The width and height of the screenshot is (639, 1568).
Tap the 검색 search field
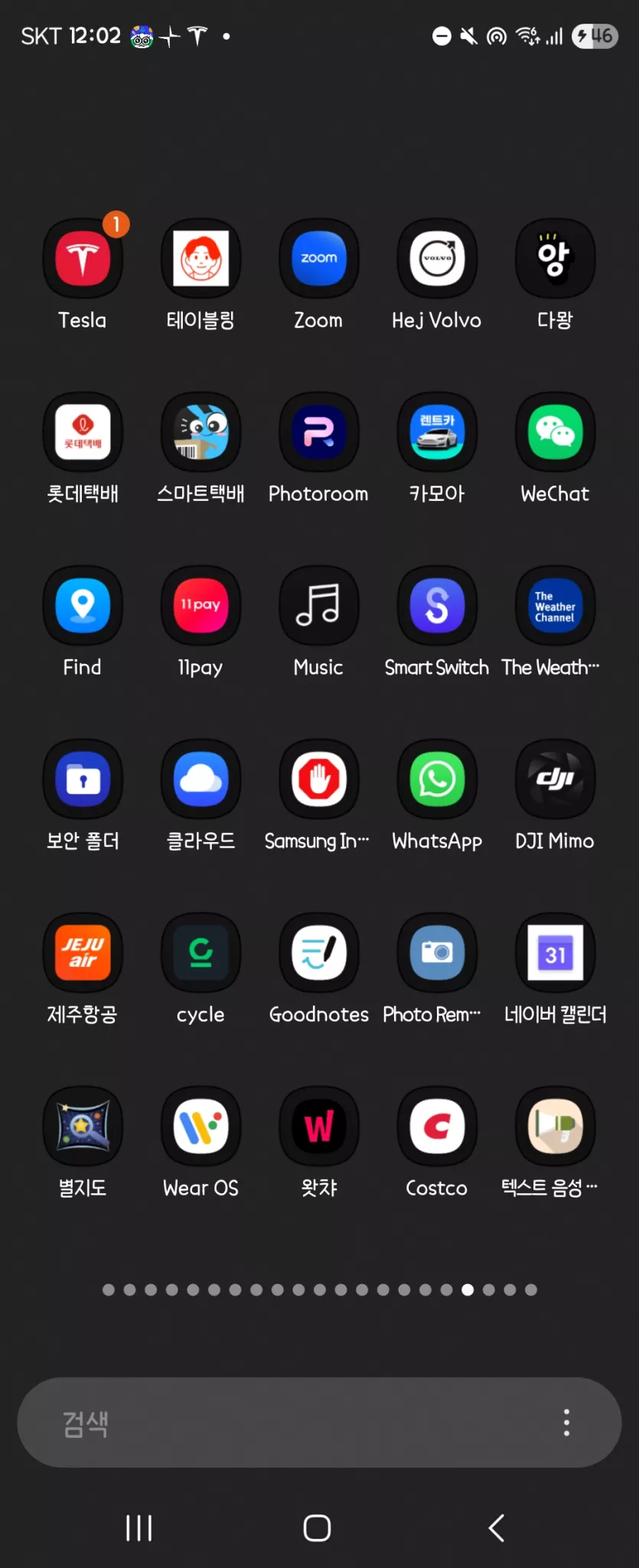coord(291,1423)
